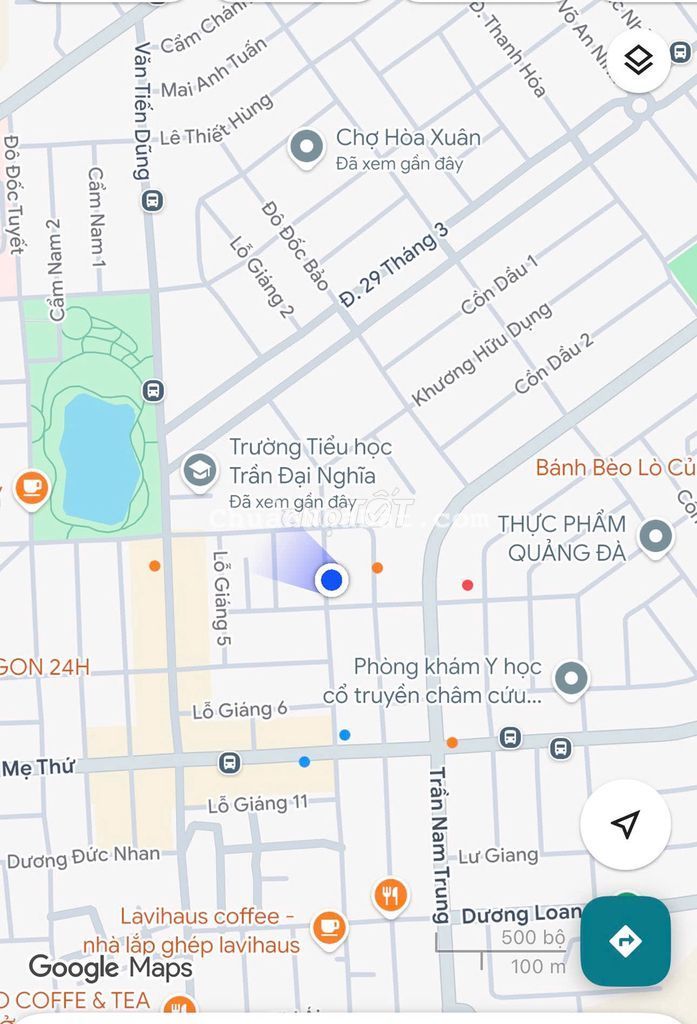Open the directions button
The height and width of the screenshot is (1024, 697).
coord(625,941)
